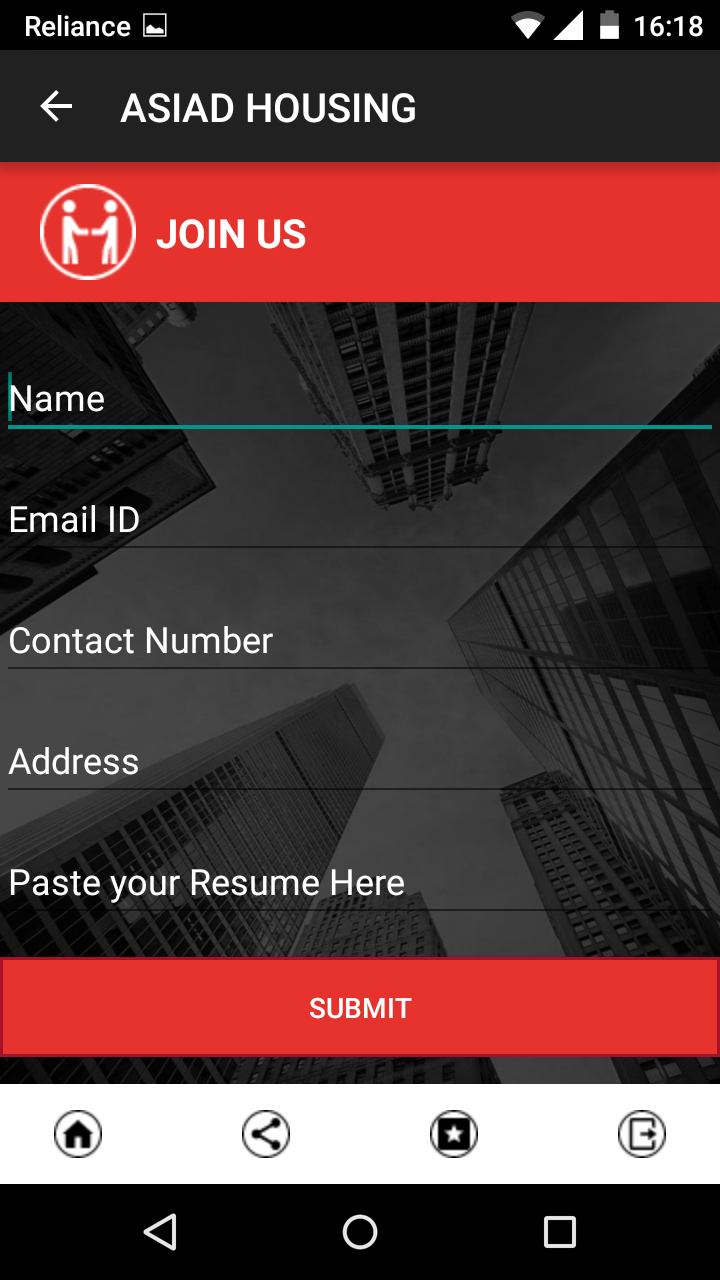Share the app via share icon
The image size is (720, 1280).
coord(266,1134)
